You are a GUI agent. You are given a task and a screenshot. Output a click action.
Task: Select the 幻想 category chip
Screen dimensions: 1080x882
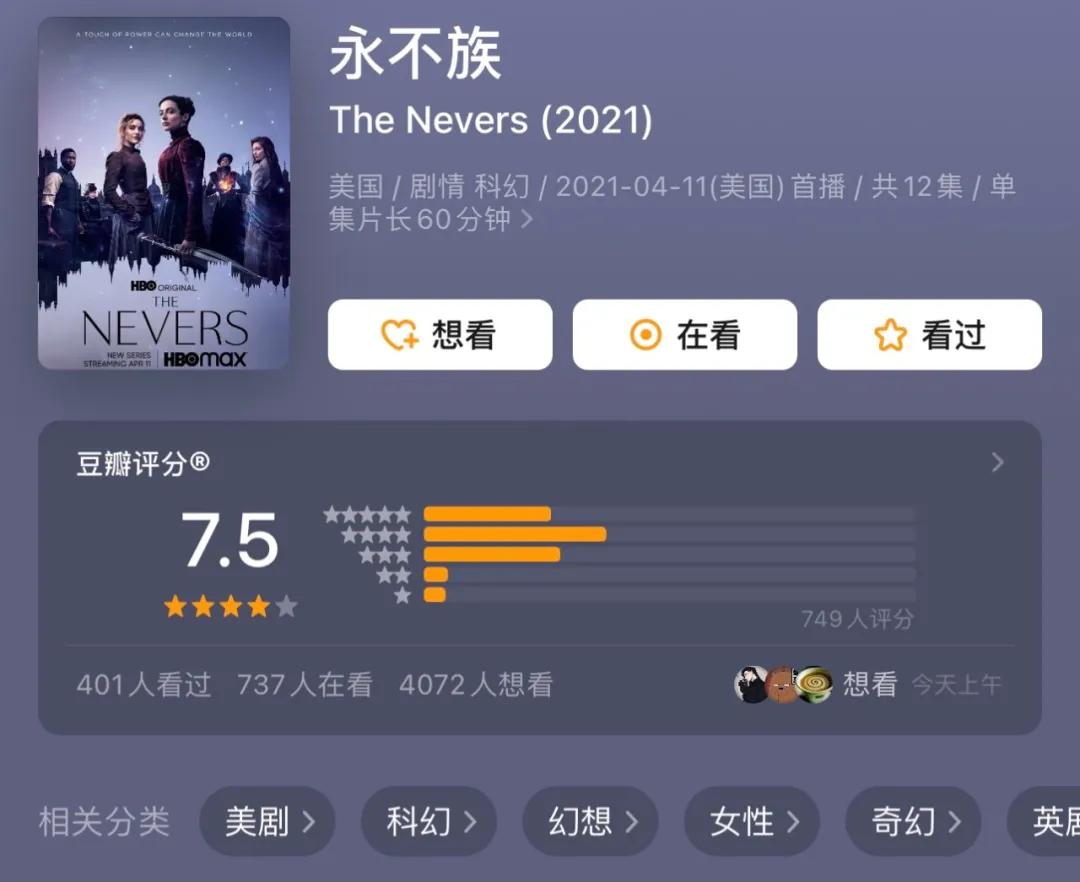[591, 822]
